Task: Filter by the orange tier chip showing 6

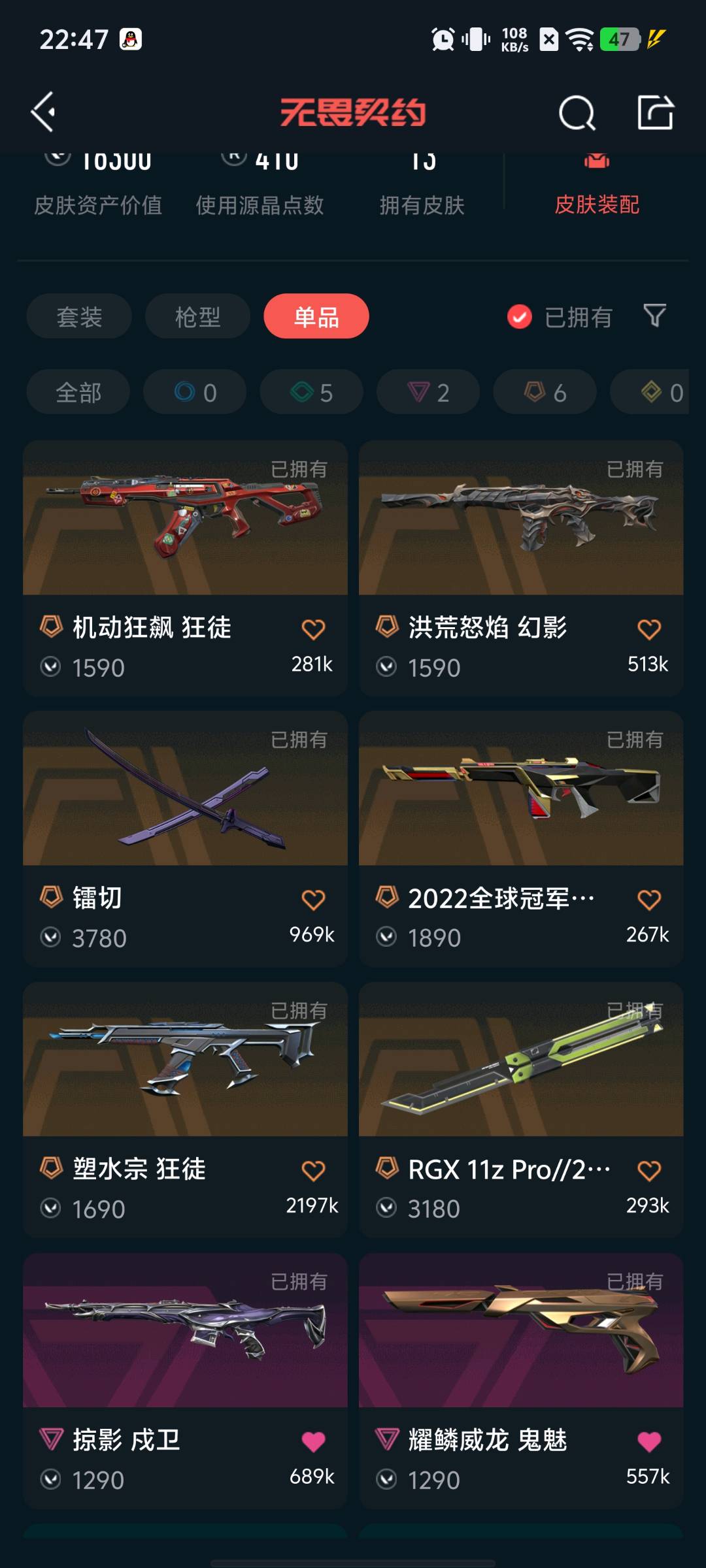Action: (545, 392)
